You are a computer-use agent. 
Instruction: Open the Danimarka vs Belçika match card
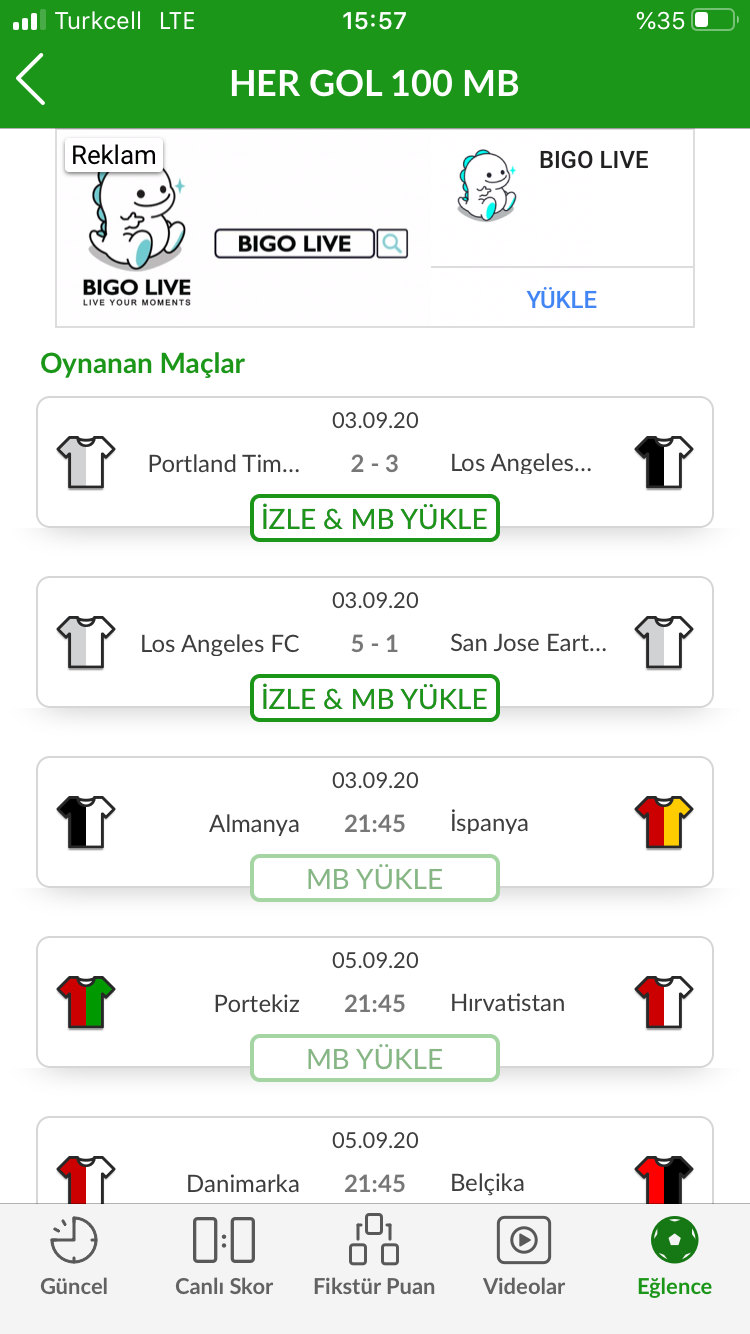pos(375,1160)
